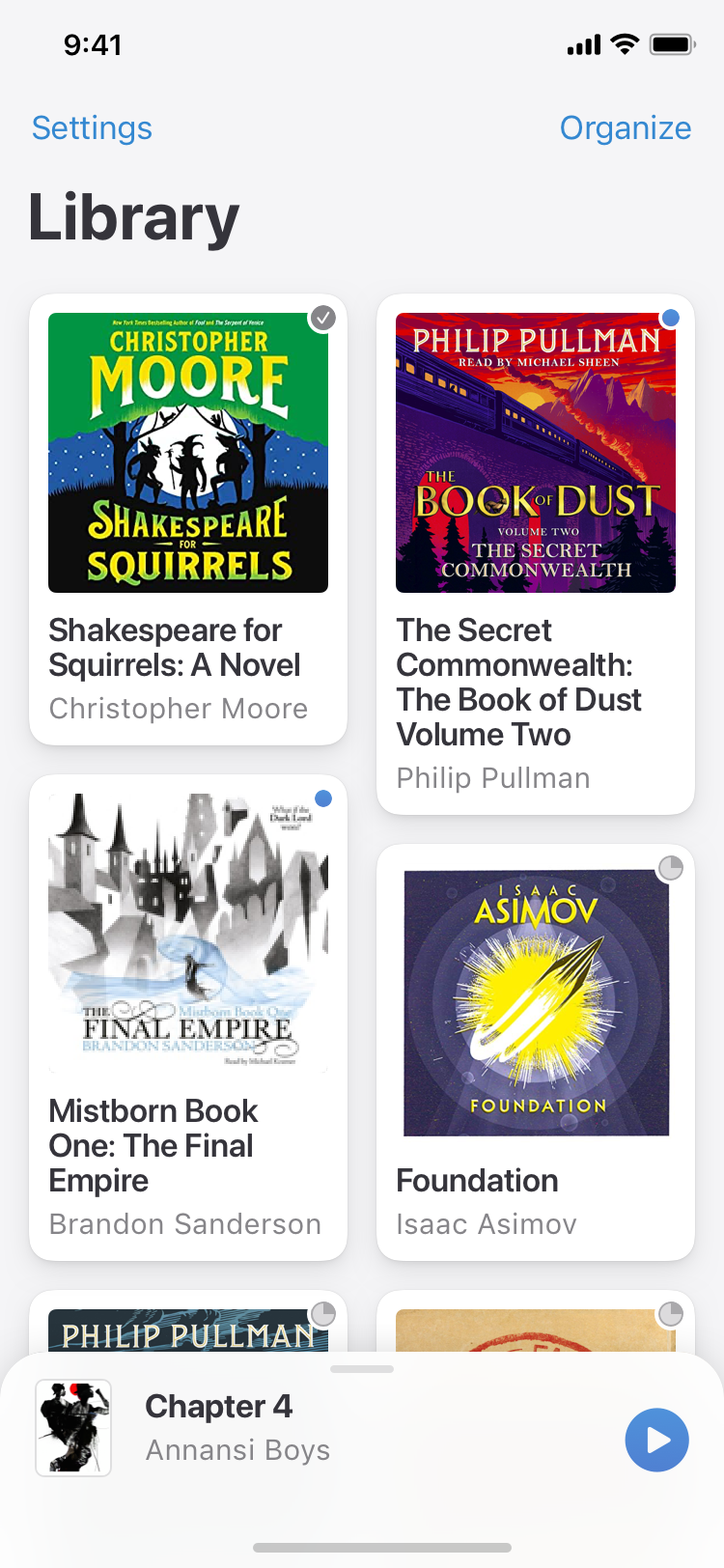Tap Organize to manage the library
Image resolution: width=724 pixels, height=1568 pixels.
coord(626,127)
